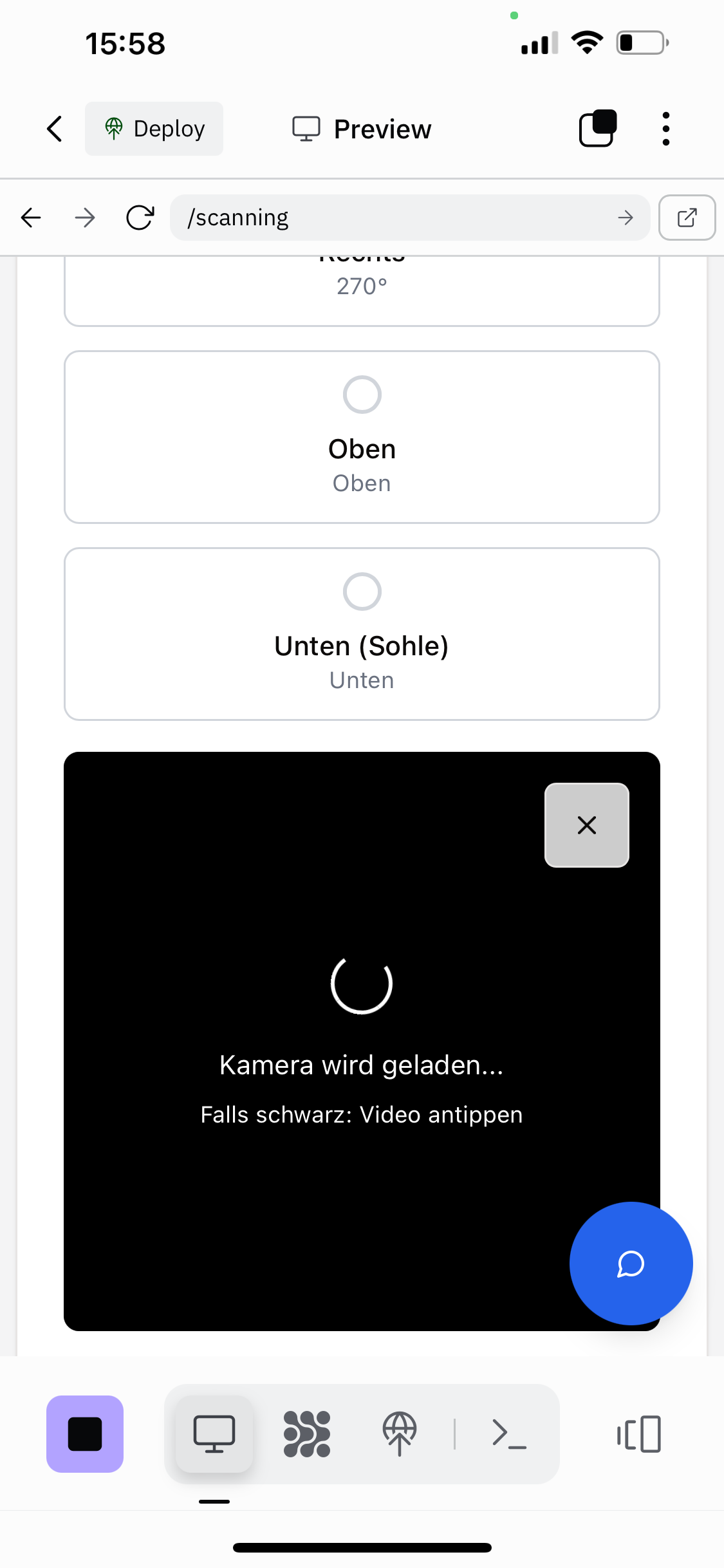The height and width of the screenshot is (1568, 724).
Task: Navigate back in the preview browser
Action: (31, 218)
